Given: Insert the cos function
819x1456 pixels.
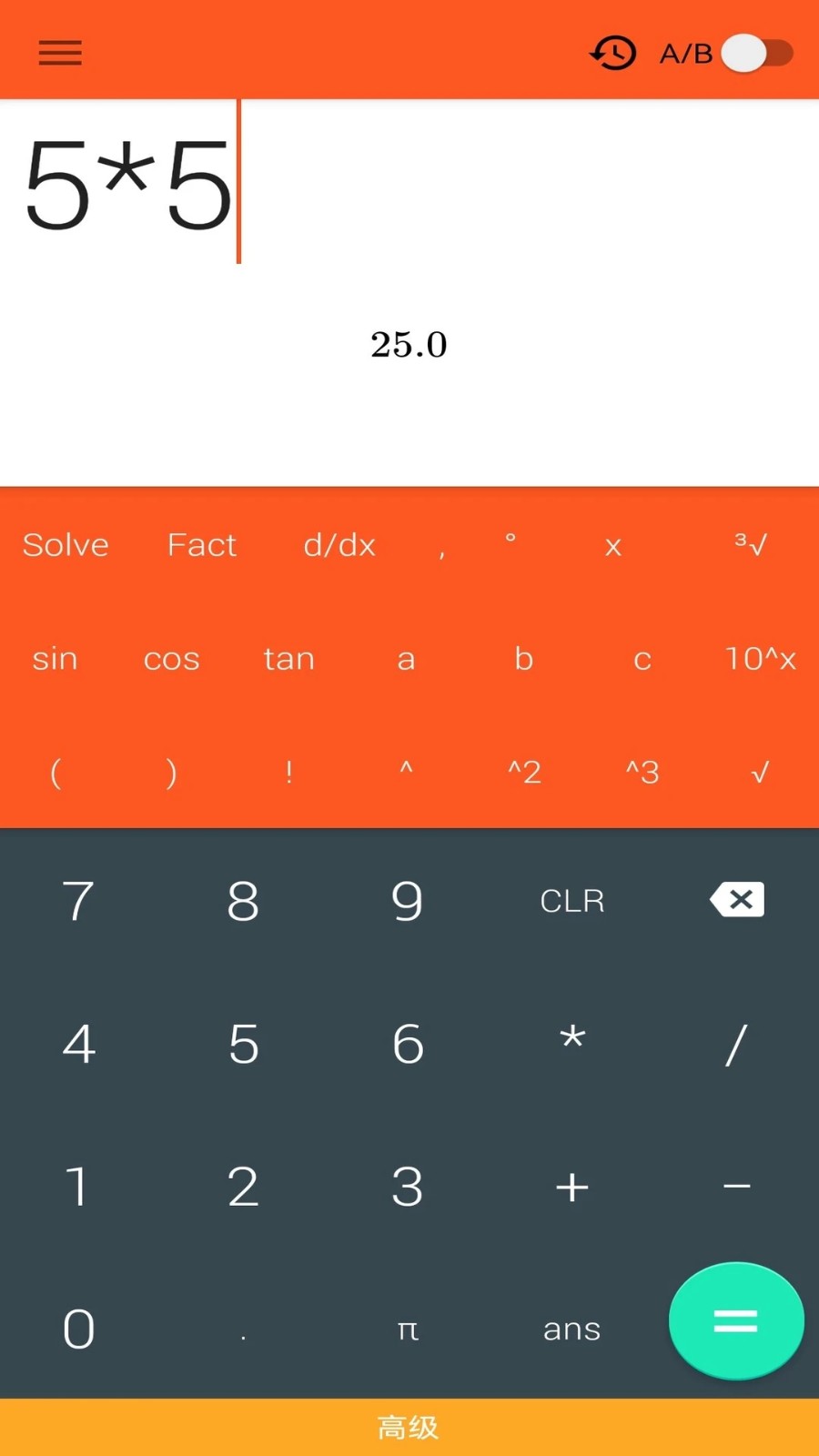Looking at the screenshot, I should pyautogui.click(x=170, y=659).
